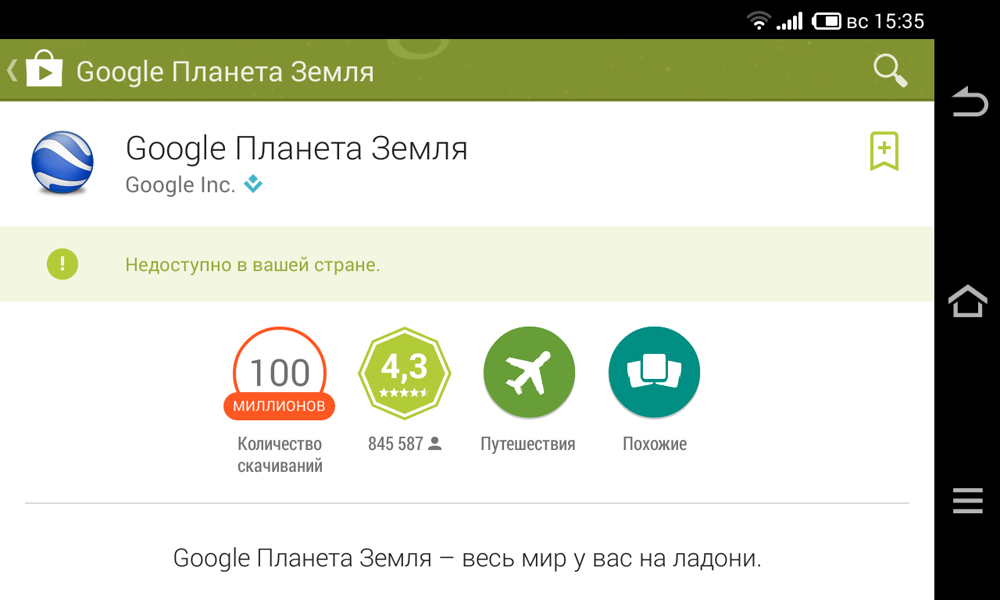Open the developer page for Google Inc.
This screenshot has width=1000, height=600.
(180, 185)
